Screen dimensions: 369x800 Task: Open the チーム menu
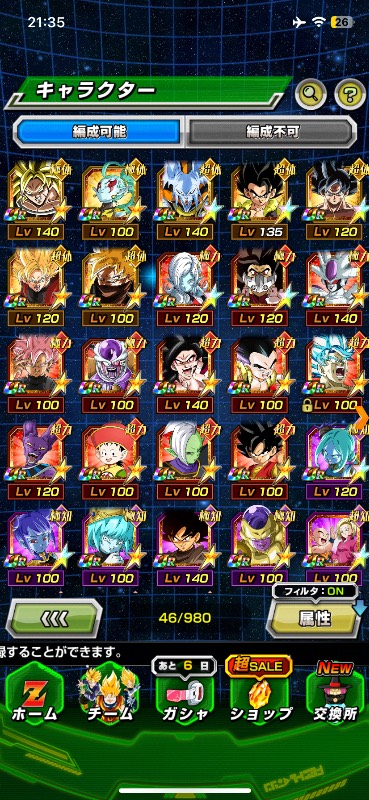108,696
